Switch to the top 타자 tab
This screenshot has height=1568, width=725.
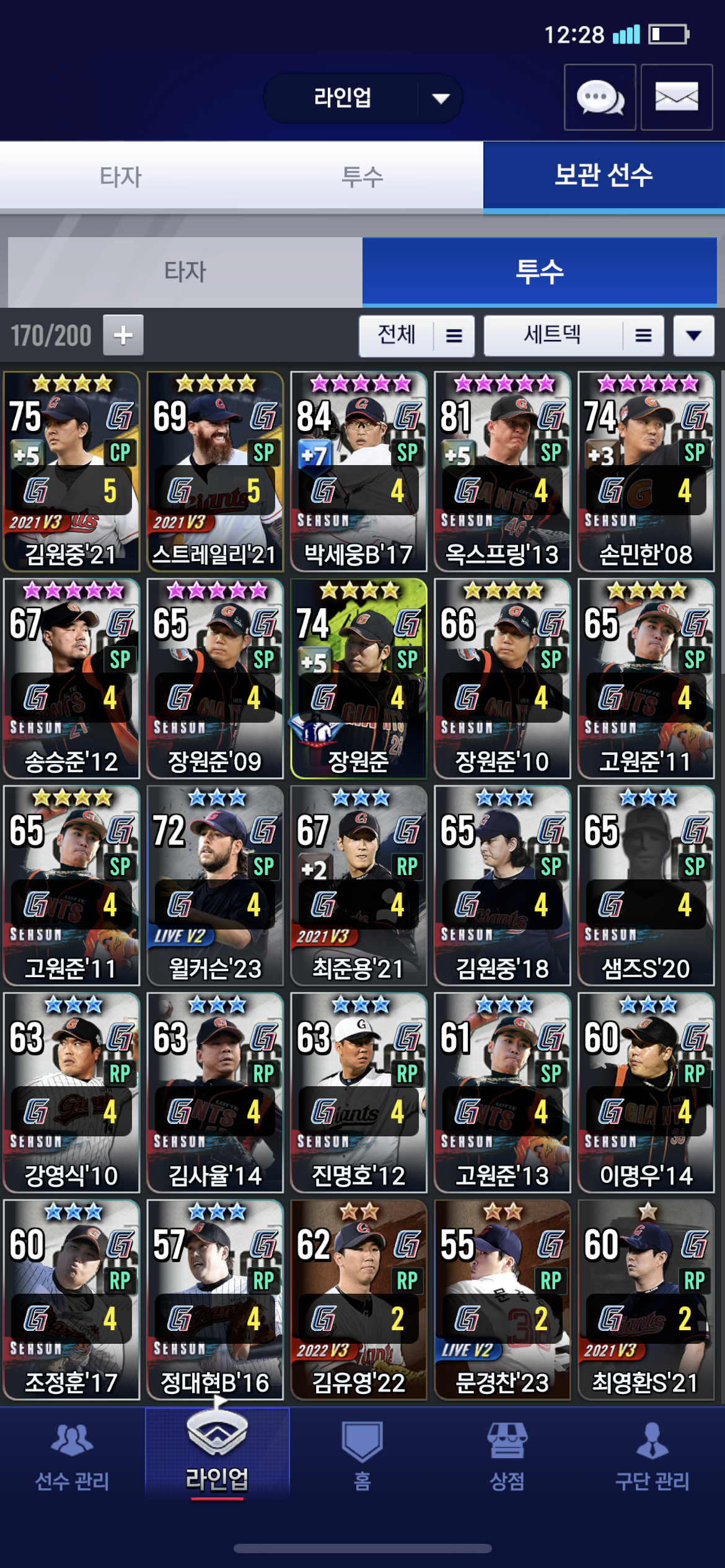point(121,176)
